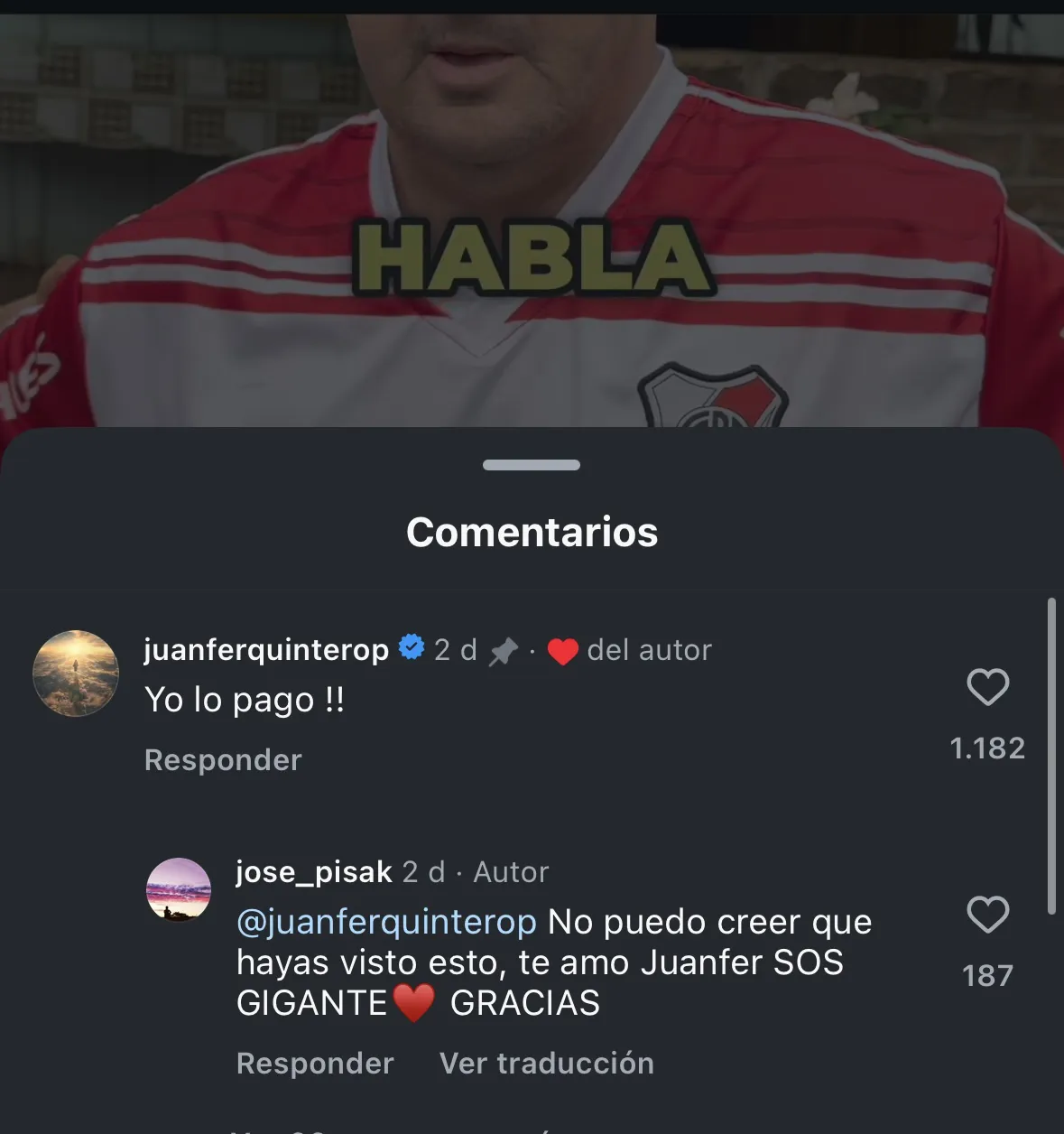Open the jose_pisak username link
1064x1134 pixels.
click(313, 872)
